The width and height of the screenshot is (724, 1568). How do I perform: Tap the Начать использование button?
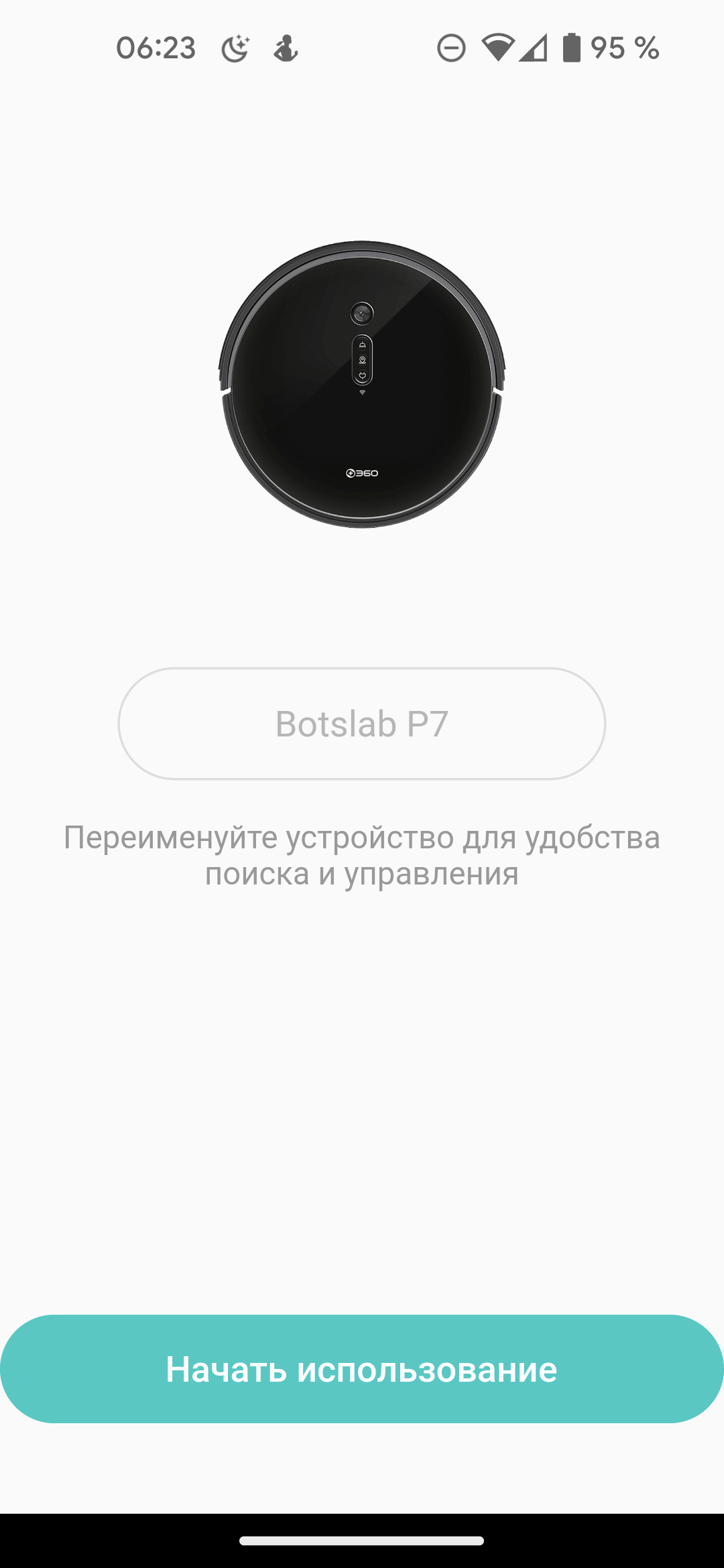pos(362,1370)
